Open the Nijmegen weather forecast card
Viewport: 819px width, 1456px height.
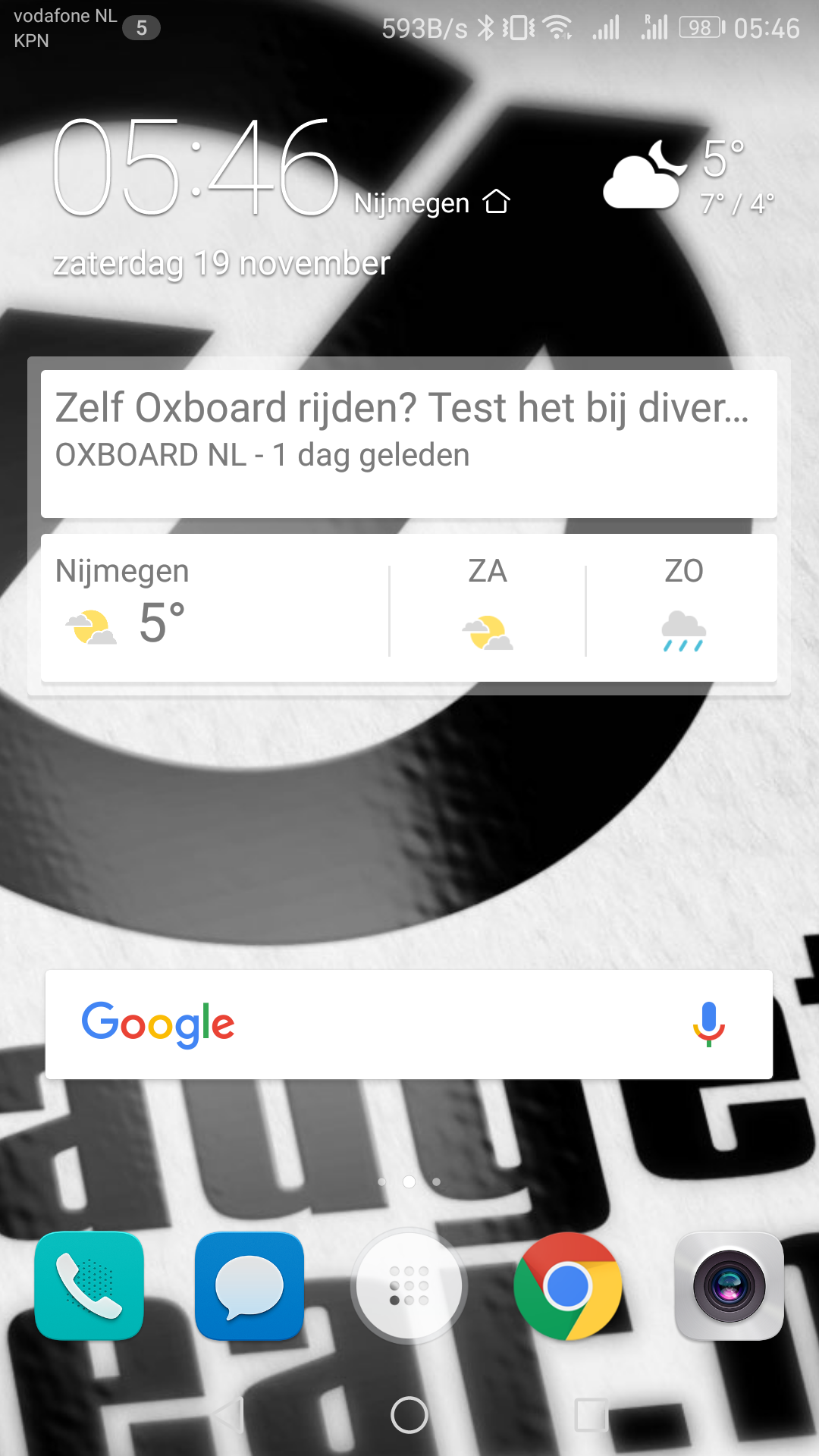pyautogui.click(x=409, y=607)
